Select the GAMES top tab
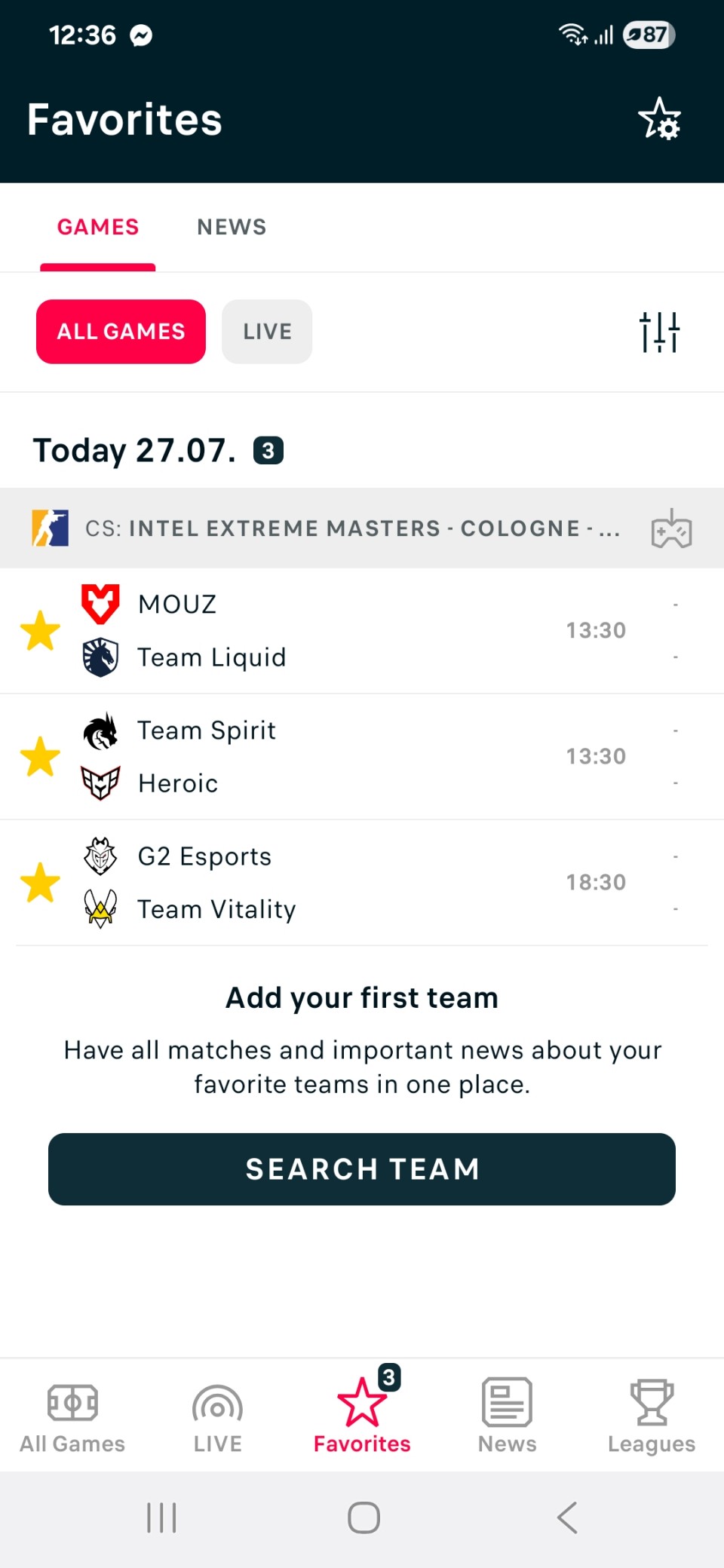 tap(98, 227)
